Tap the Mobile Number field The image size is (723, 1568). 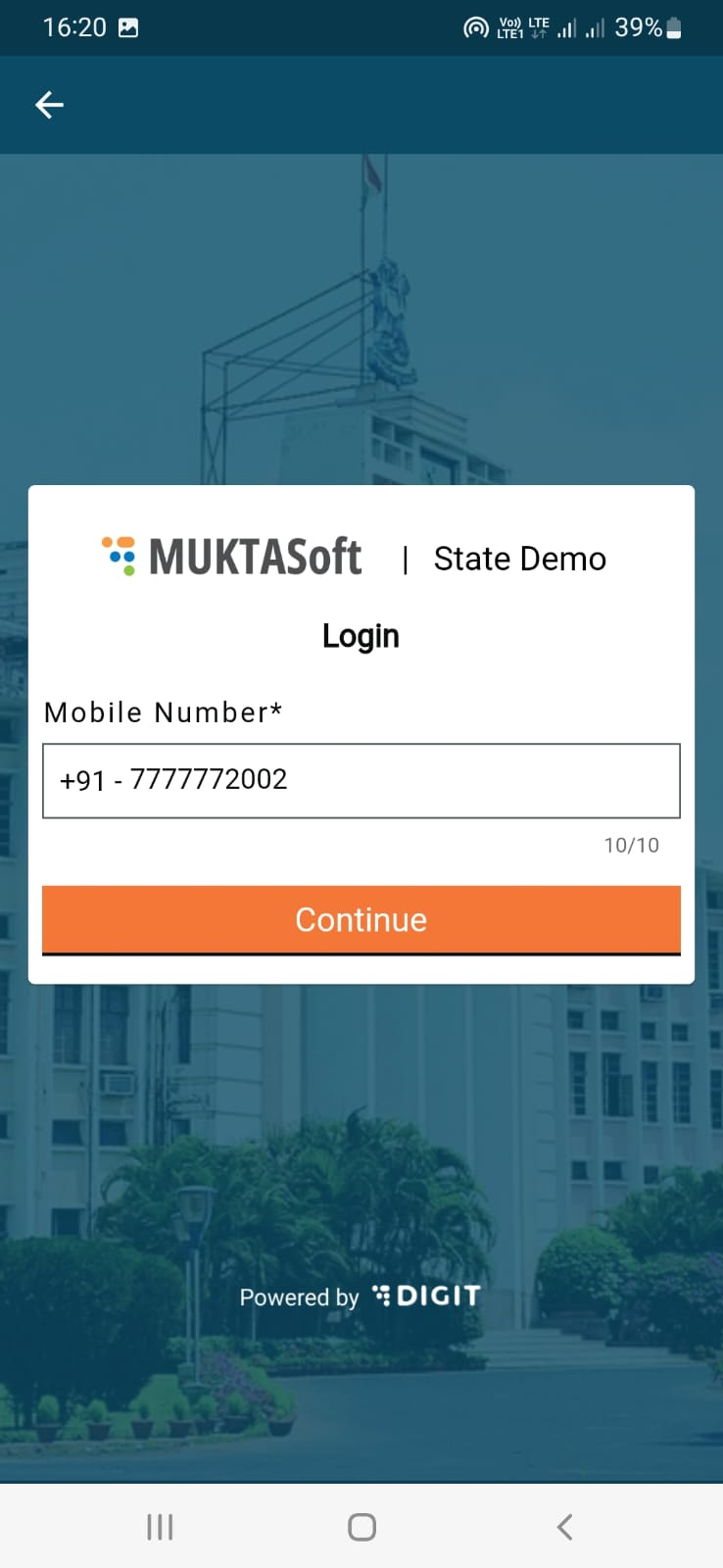tap(361, 780)
